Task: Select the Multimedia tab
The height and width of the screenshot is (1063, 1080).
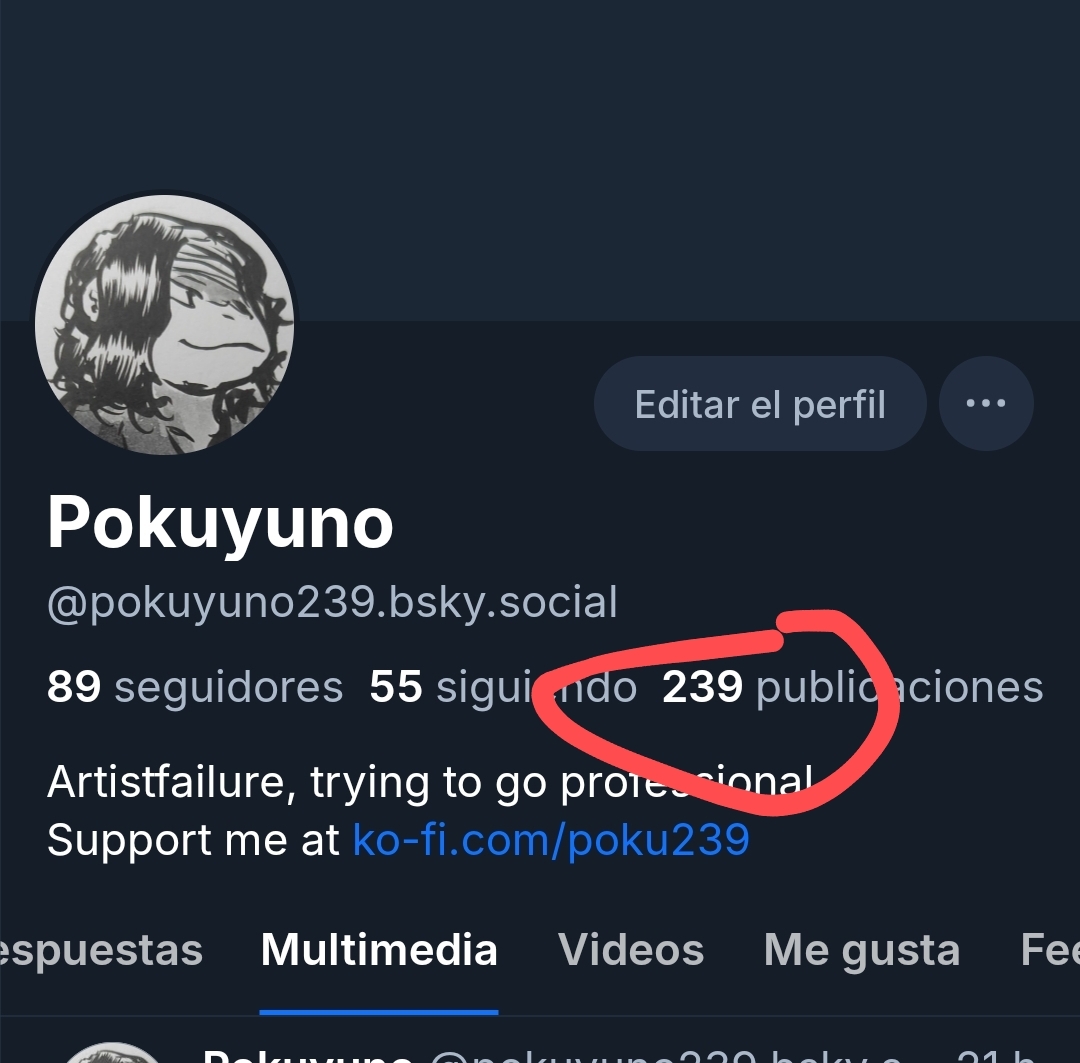Action: point(379,950)
